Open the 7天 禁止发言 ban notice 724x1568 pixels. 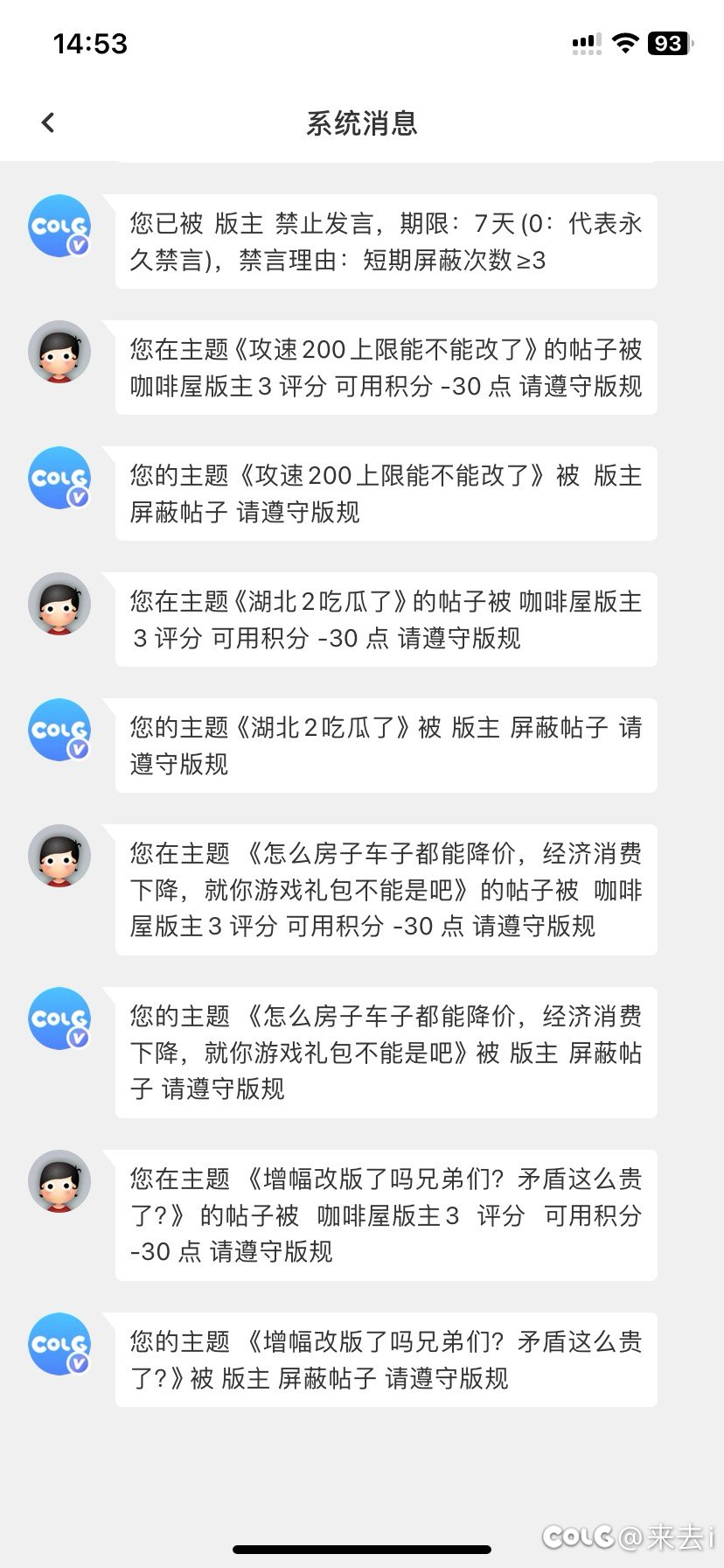point(386,241)
